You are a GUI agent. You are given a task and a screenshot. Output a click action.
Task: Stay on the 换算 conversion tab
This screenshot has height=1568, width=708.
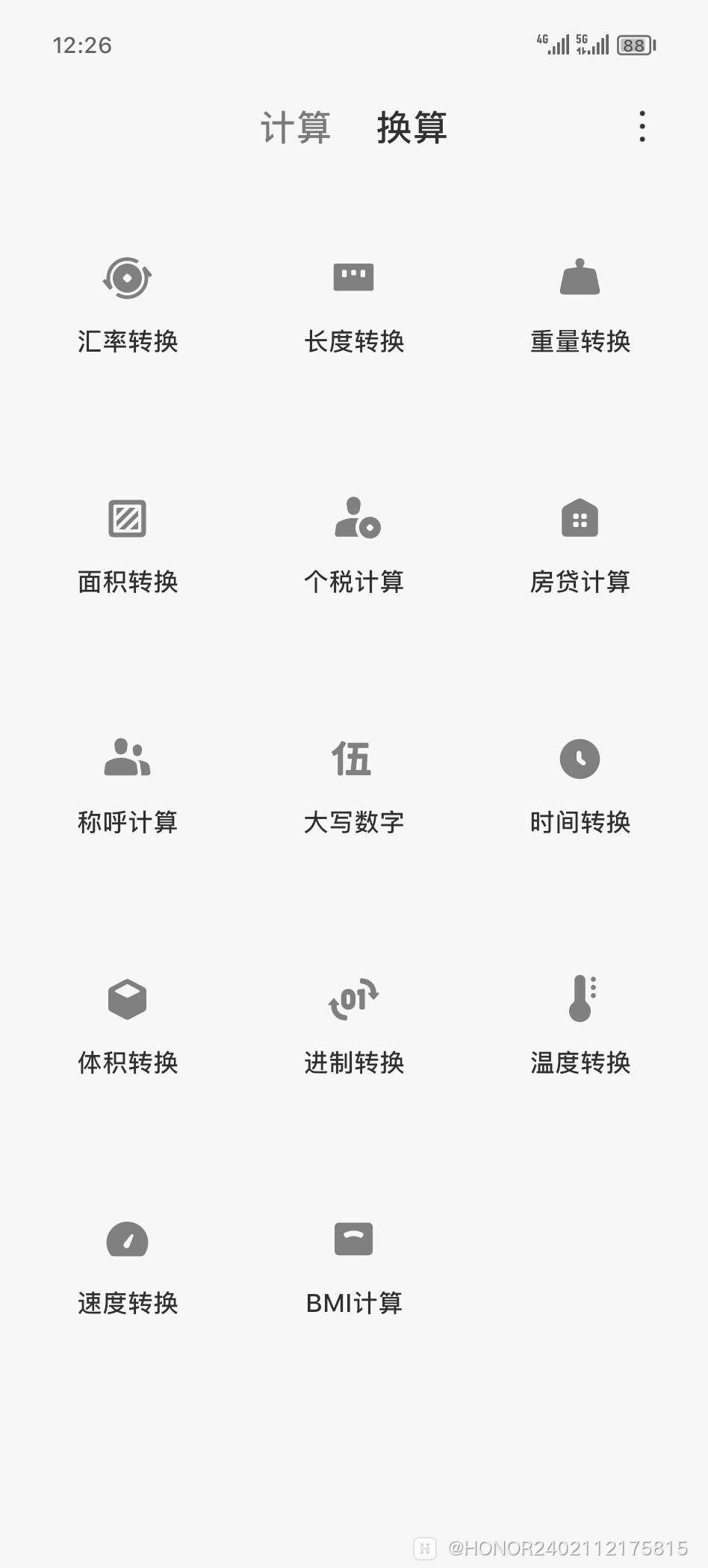(x=412, y=127)
